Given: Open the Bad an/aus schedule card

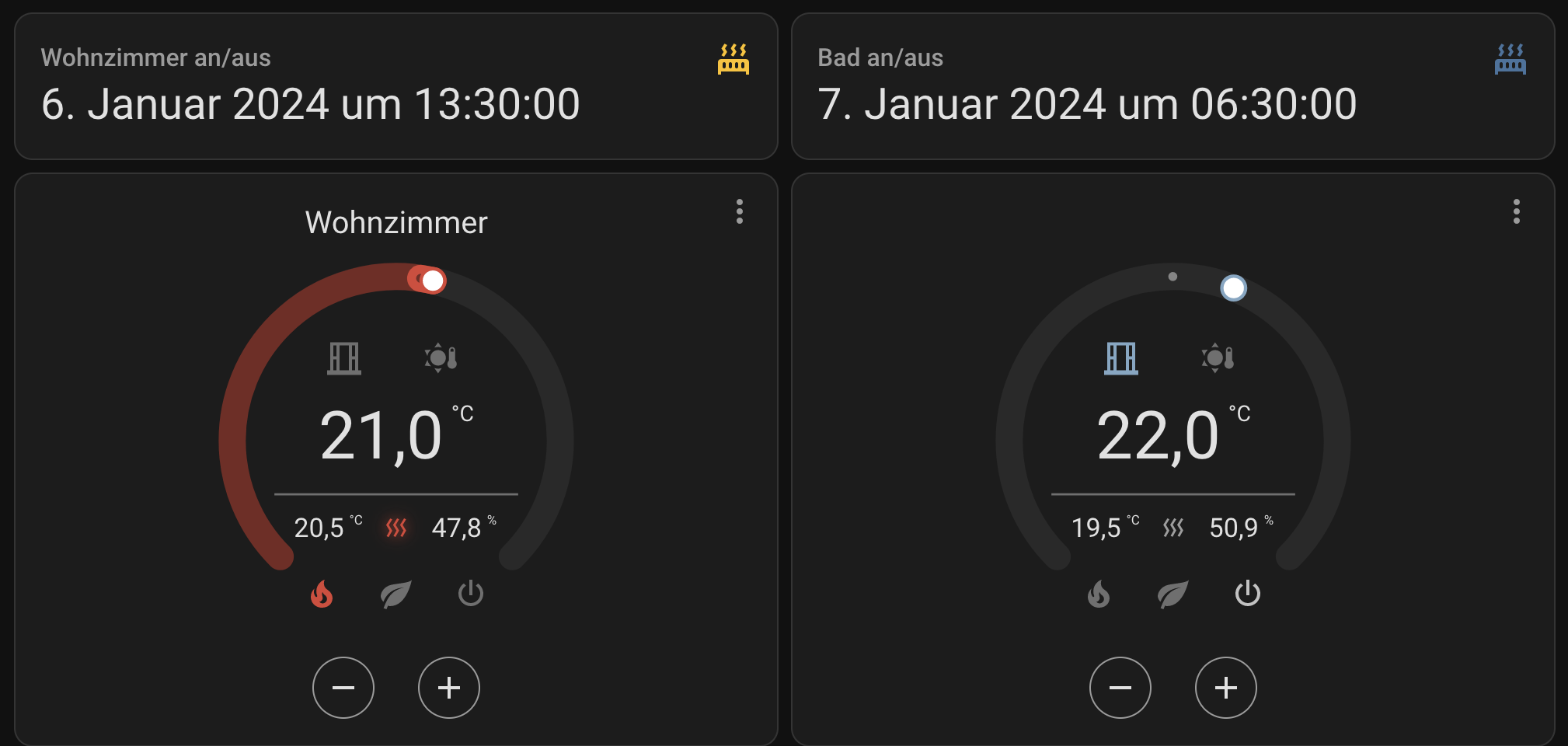Looking at the screenshot, I should point(1173,86).
